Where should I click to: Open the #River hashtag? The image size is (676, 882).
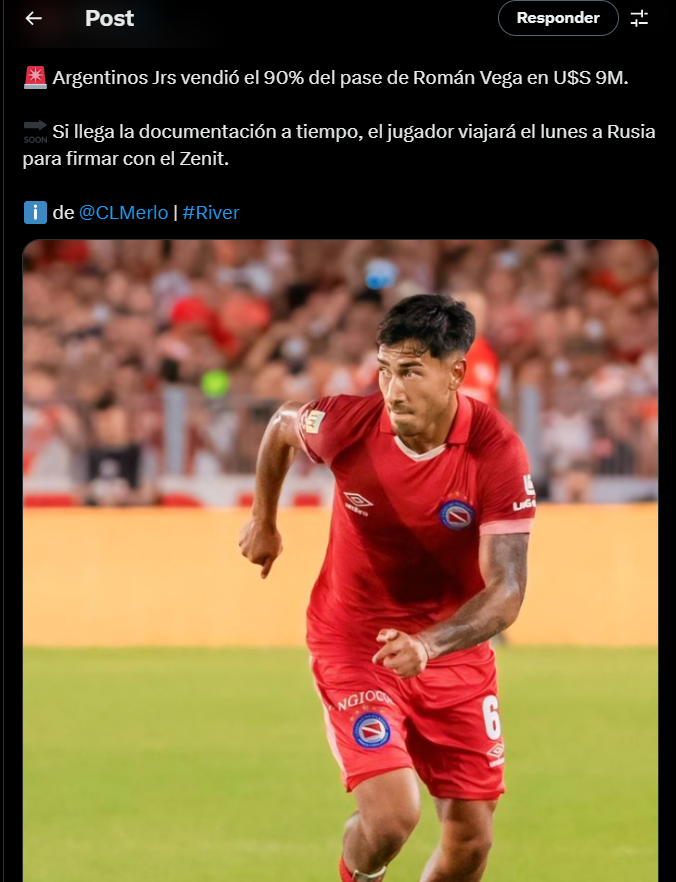pos(210,212)
